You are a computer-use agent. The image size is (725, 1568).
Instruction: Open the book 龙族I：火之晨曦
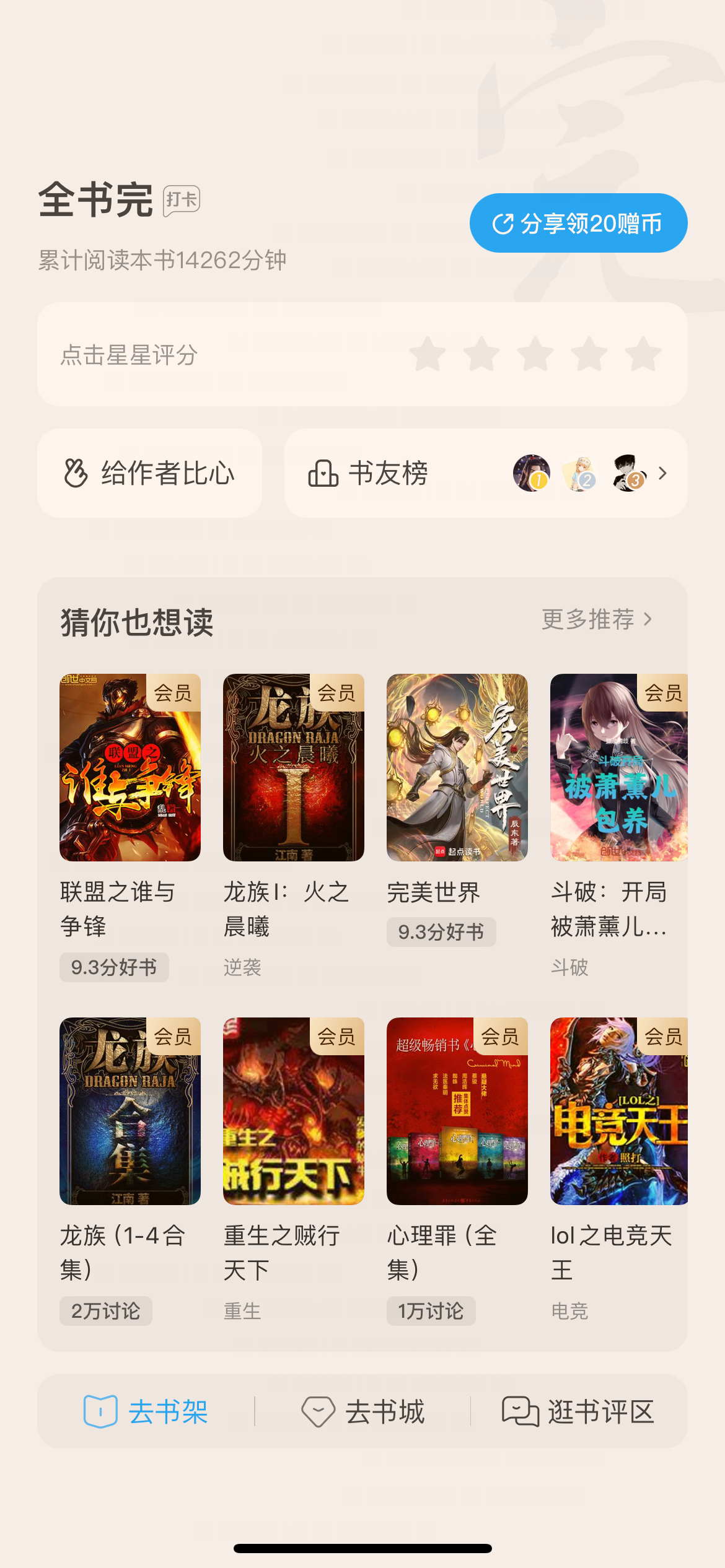click(293, 767)
